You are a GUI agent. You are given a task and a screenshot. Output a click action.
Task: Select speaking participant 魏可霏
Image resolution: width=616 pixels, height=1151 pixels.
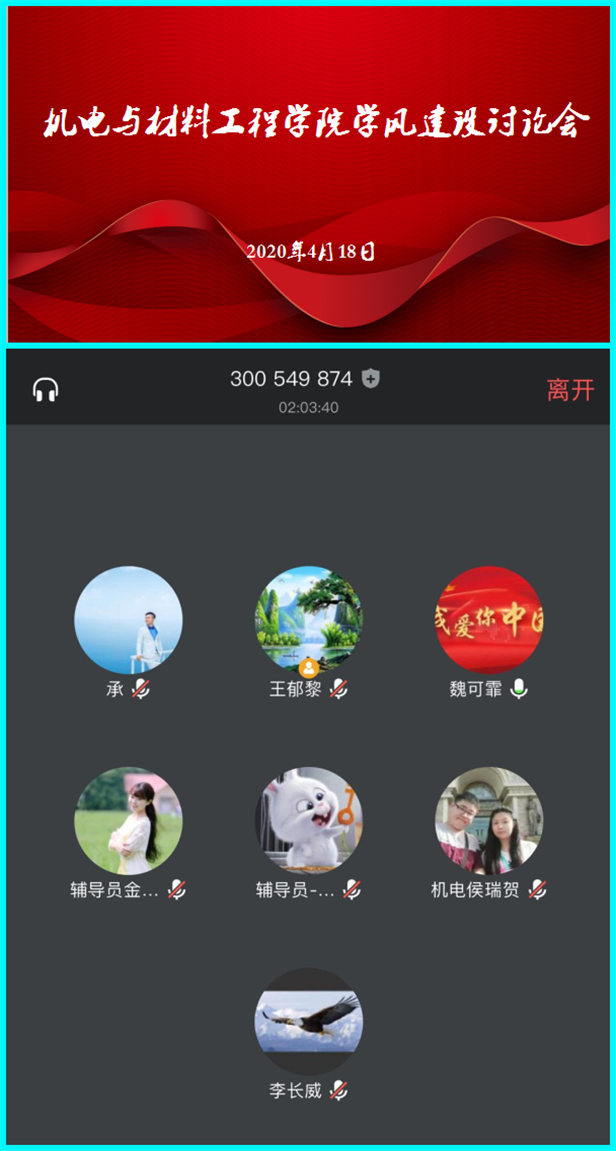tap(489, 620)
